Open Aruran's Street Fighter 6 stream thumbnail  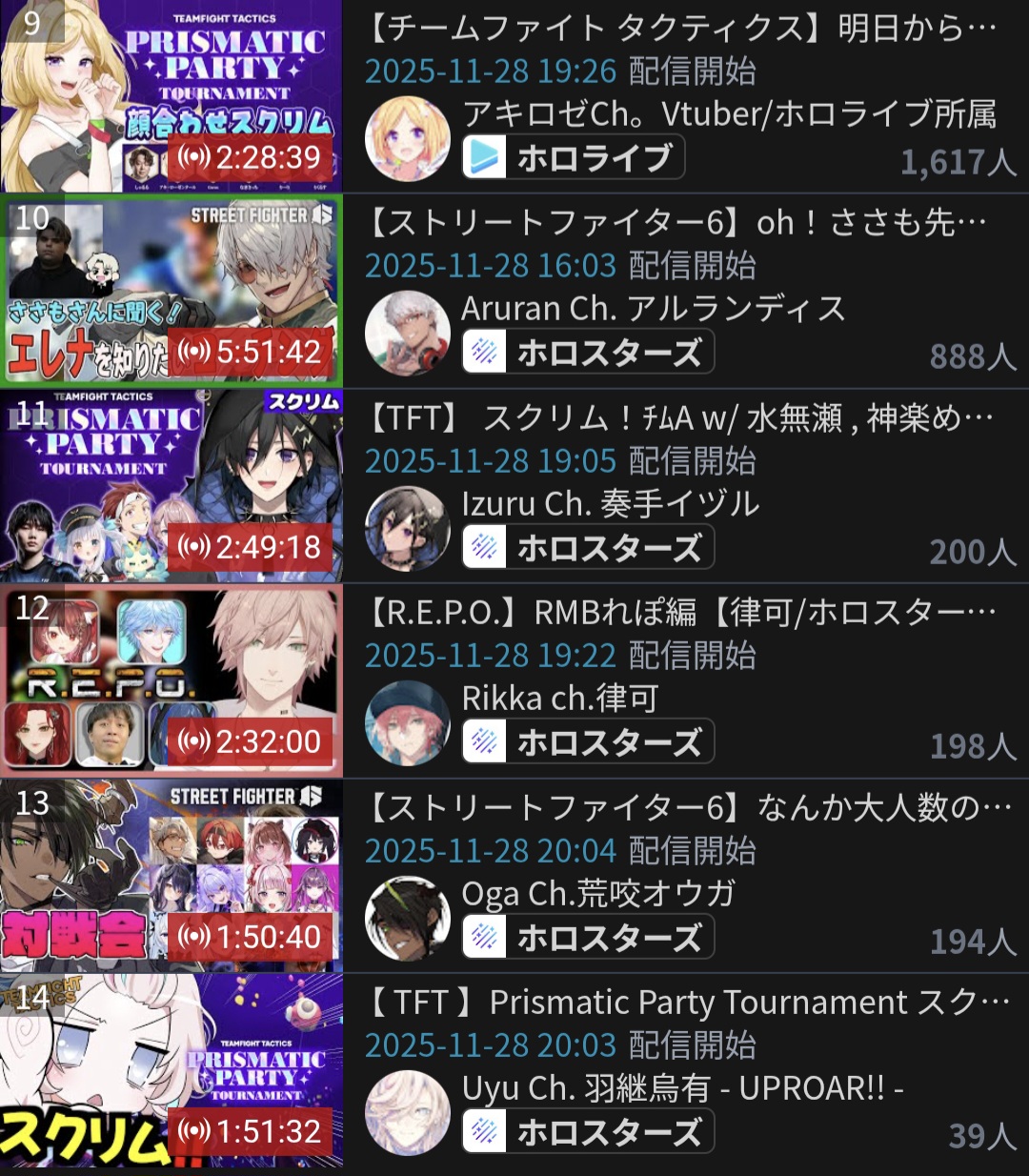point(171,290)
